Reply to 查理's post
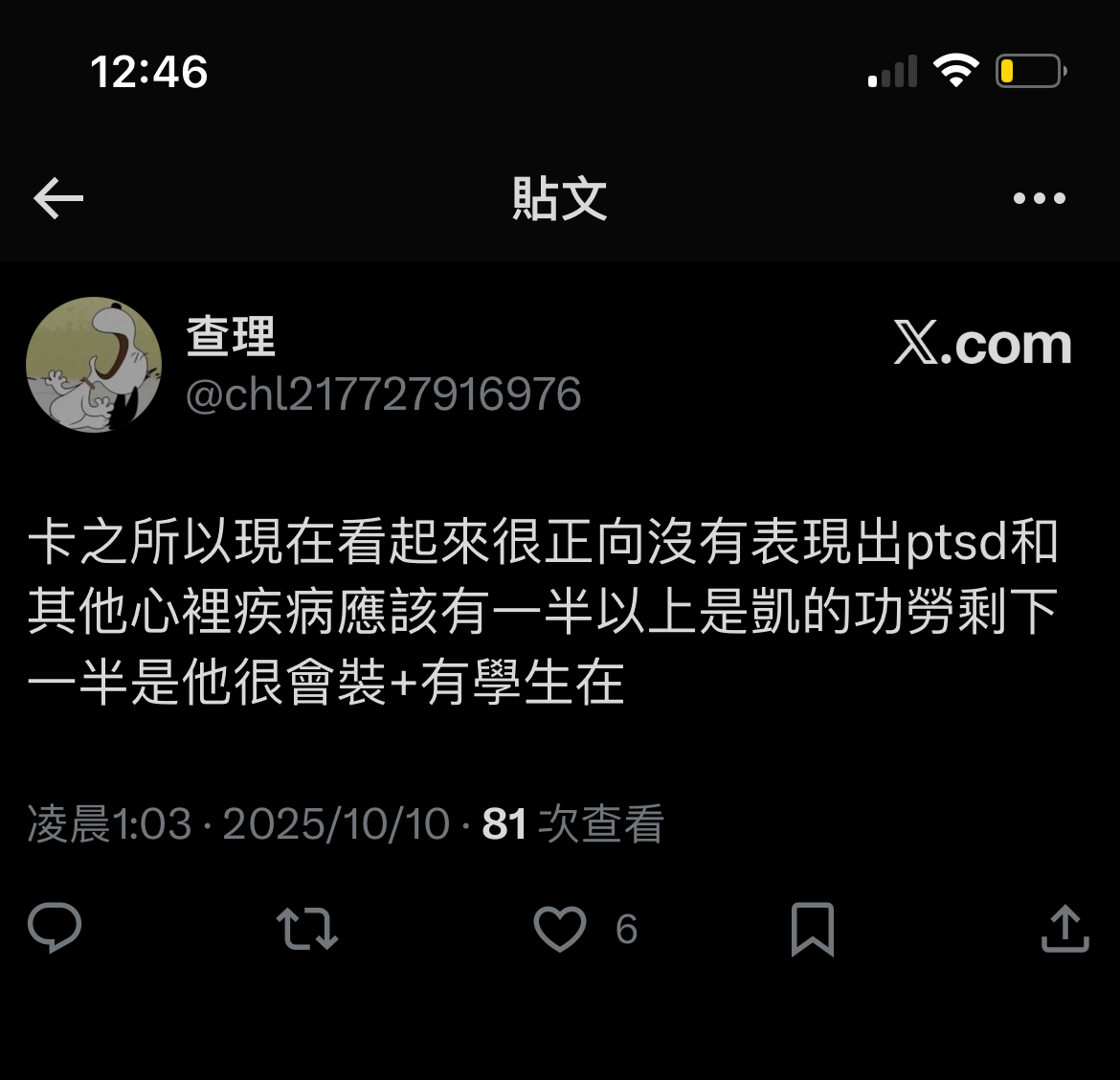Viewport: 1120px width, 1080px height. (55, 928)
